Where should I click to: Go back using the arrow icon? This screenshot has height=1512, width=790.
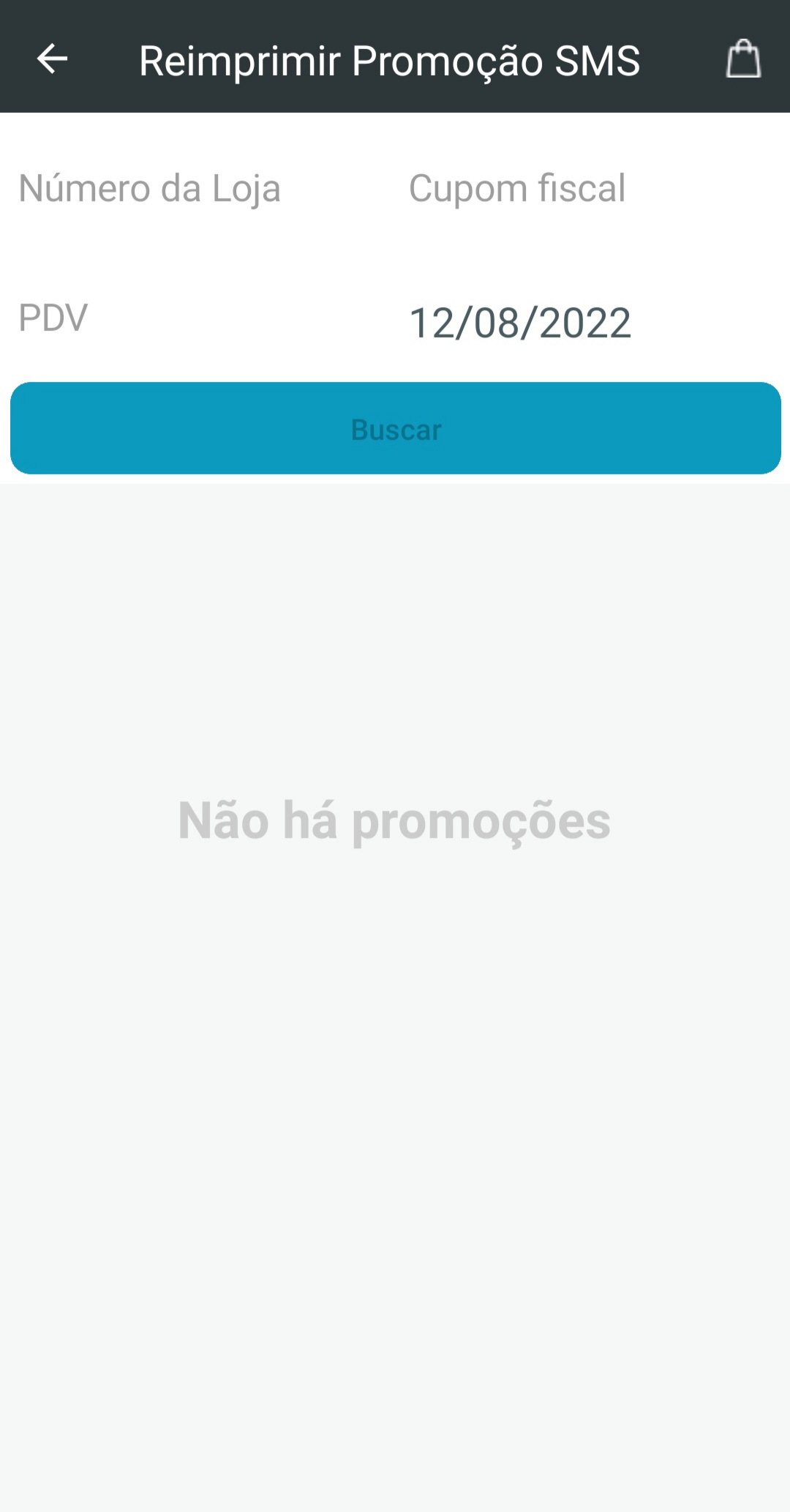tap(52, 59)
